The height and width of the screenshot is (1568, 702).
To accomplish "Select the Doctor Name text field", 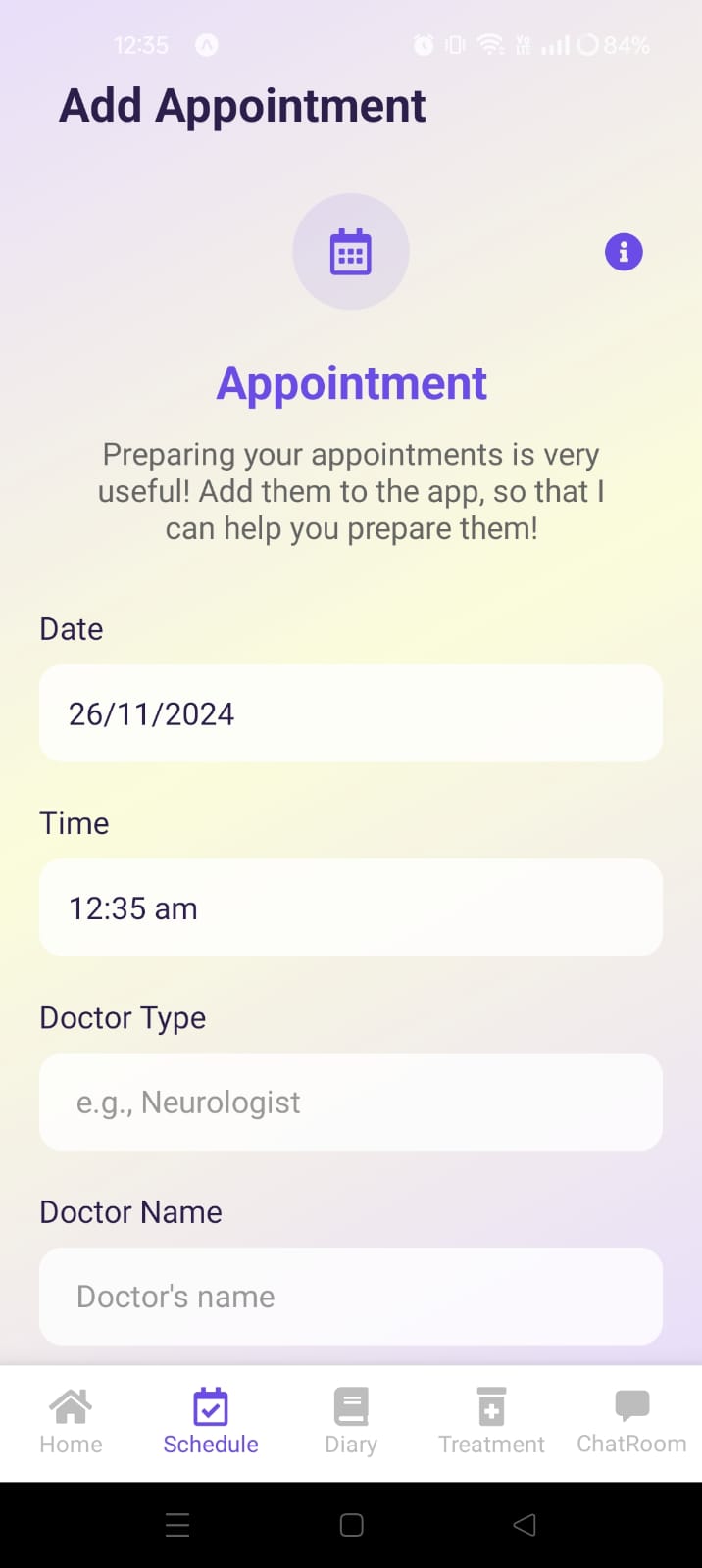I will [x=351, y=1296].
